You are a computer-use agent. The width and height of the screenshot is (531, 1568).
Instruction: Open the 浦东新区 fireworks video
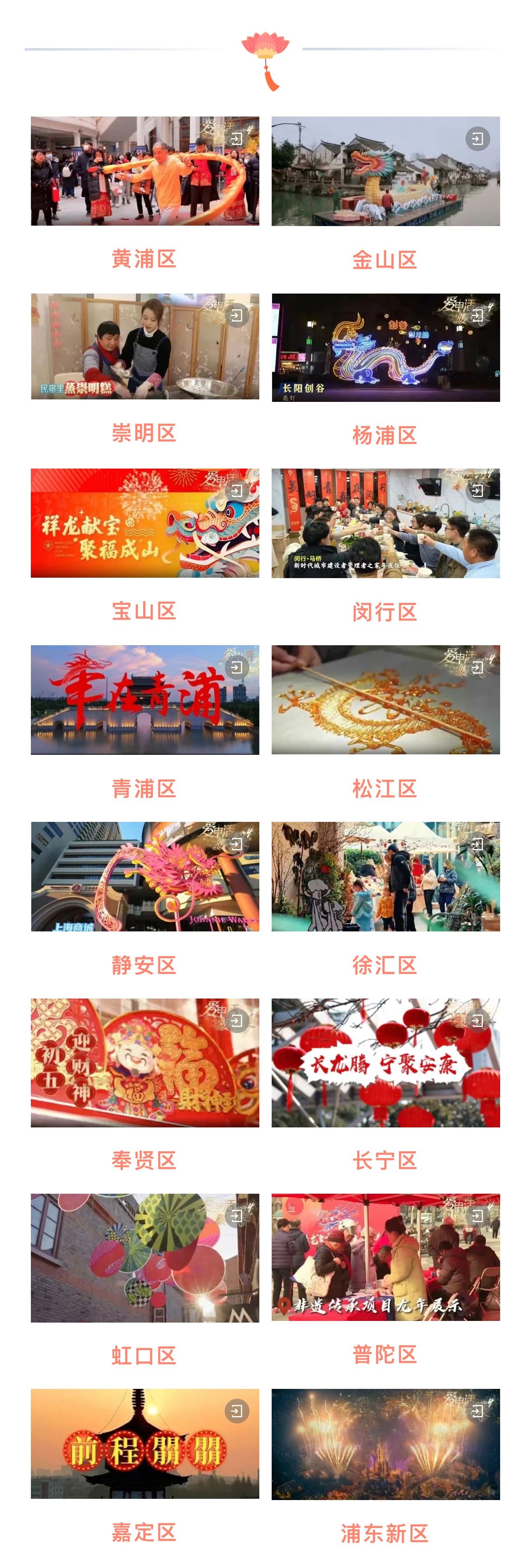coord(386,1444)
